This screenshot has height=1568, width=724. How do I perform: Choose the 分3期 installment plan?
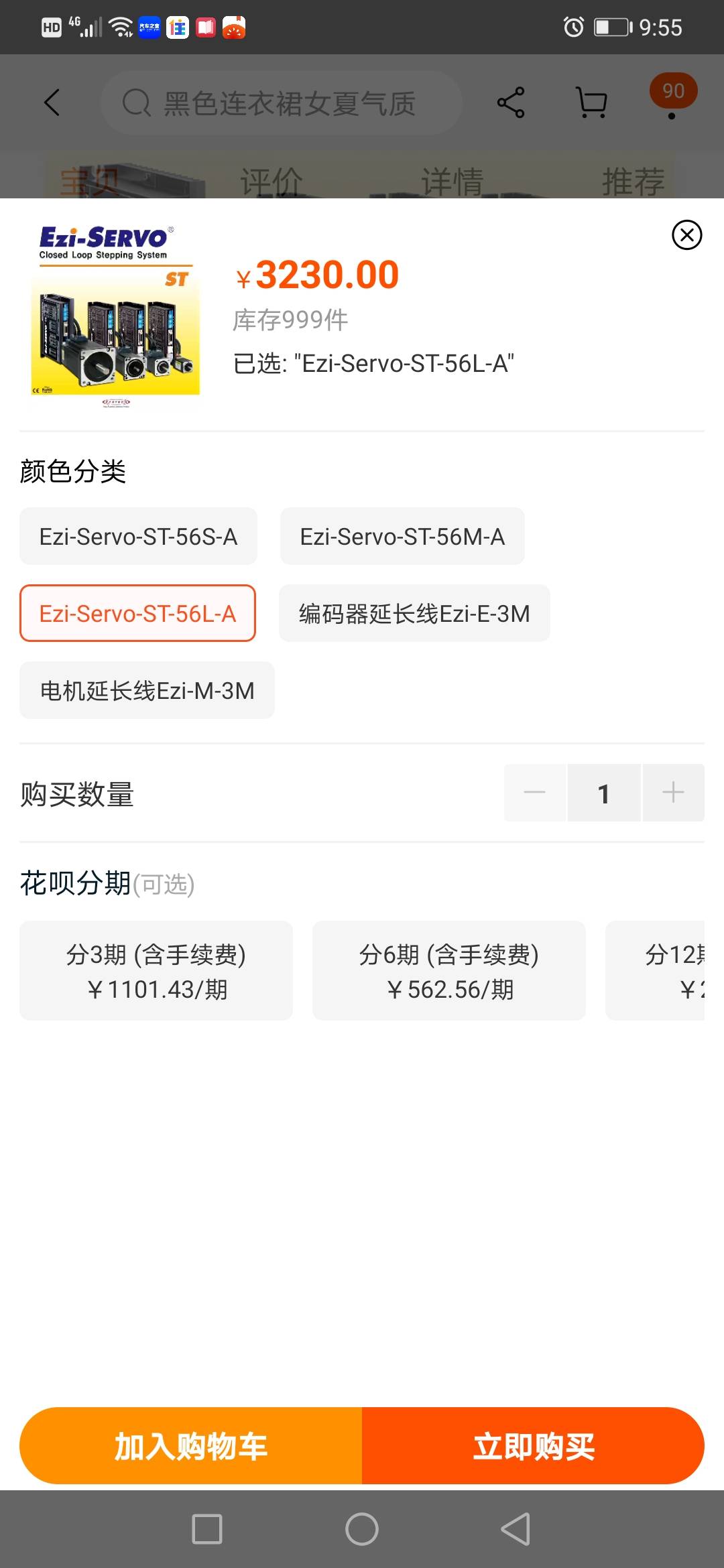click(156, 971)
